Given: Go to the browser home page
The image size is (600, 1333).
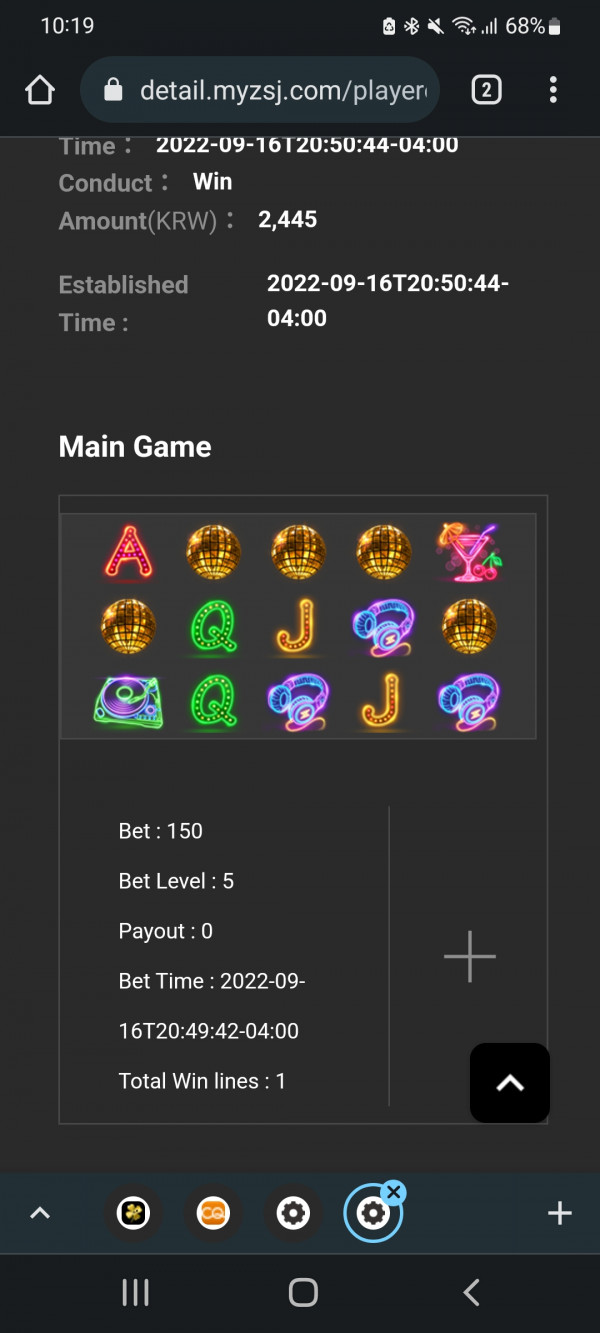Looking at the screenshot, I should (40, 91).
